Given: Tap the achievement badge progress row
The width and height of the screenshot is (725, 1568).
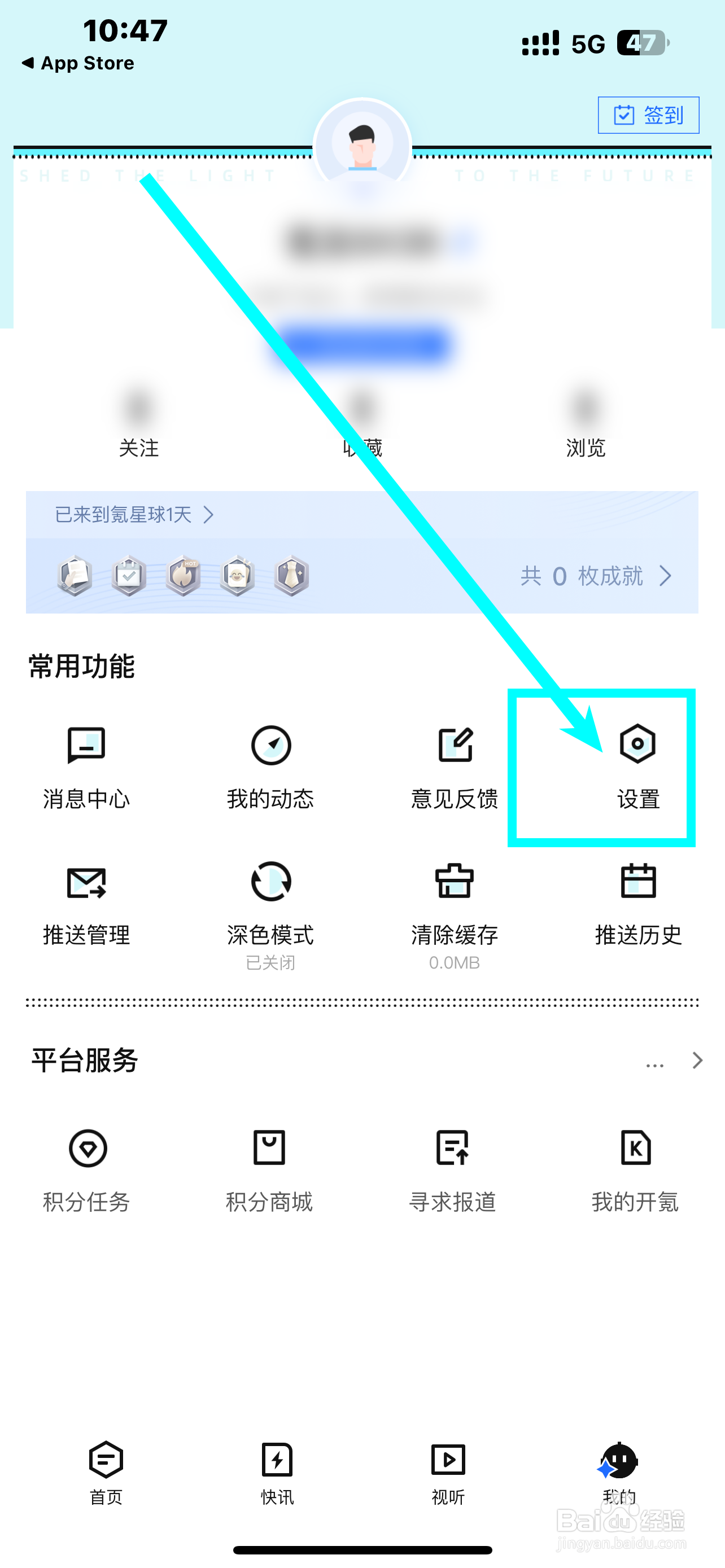Looking at the screenshot, I should click(x=182, y=576).
